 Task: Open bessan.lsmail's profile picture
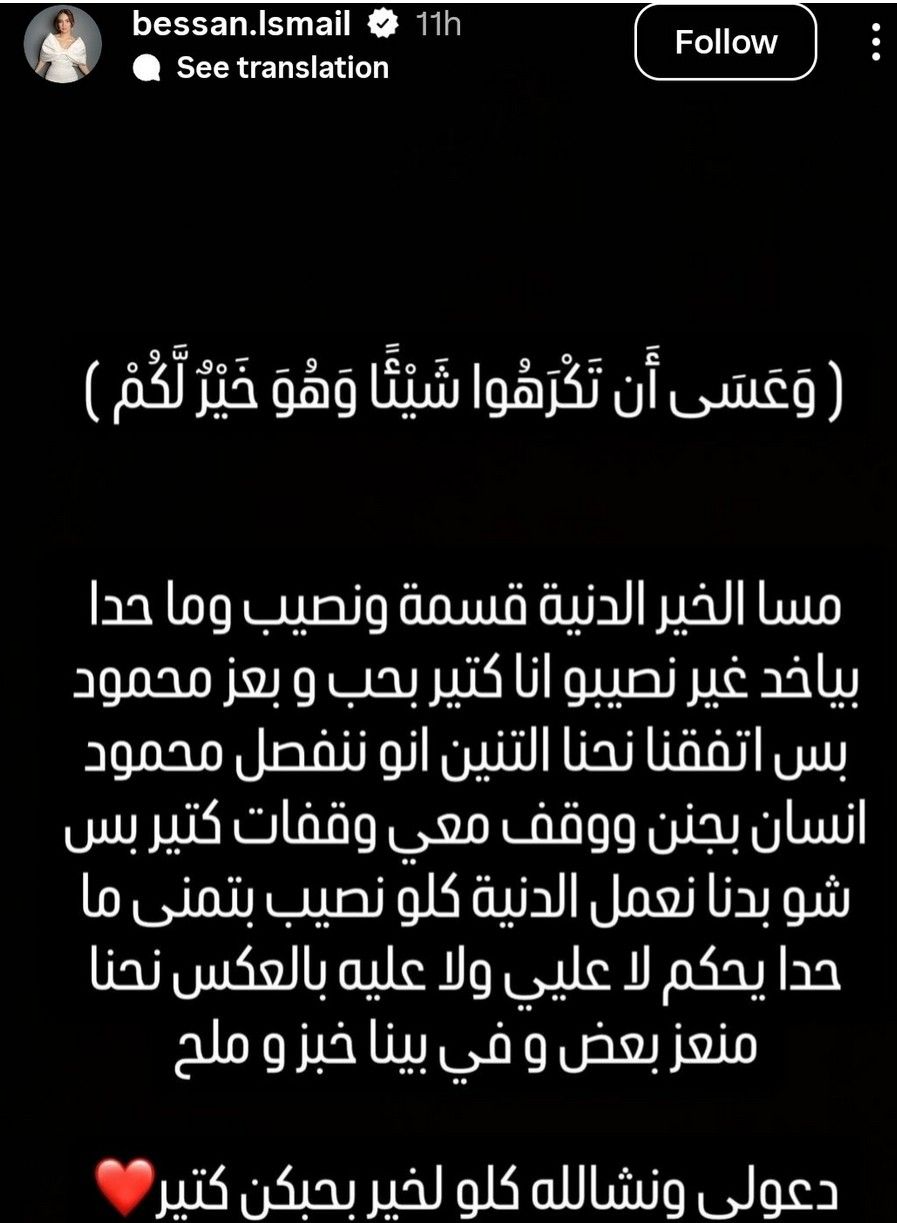(x=63, y=44)
